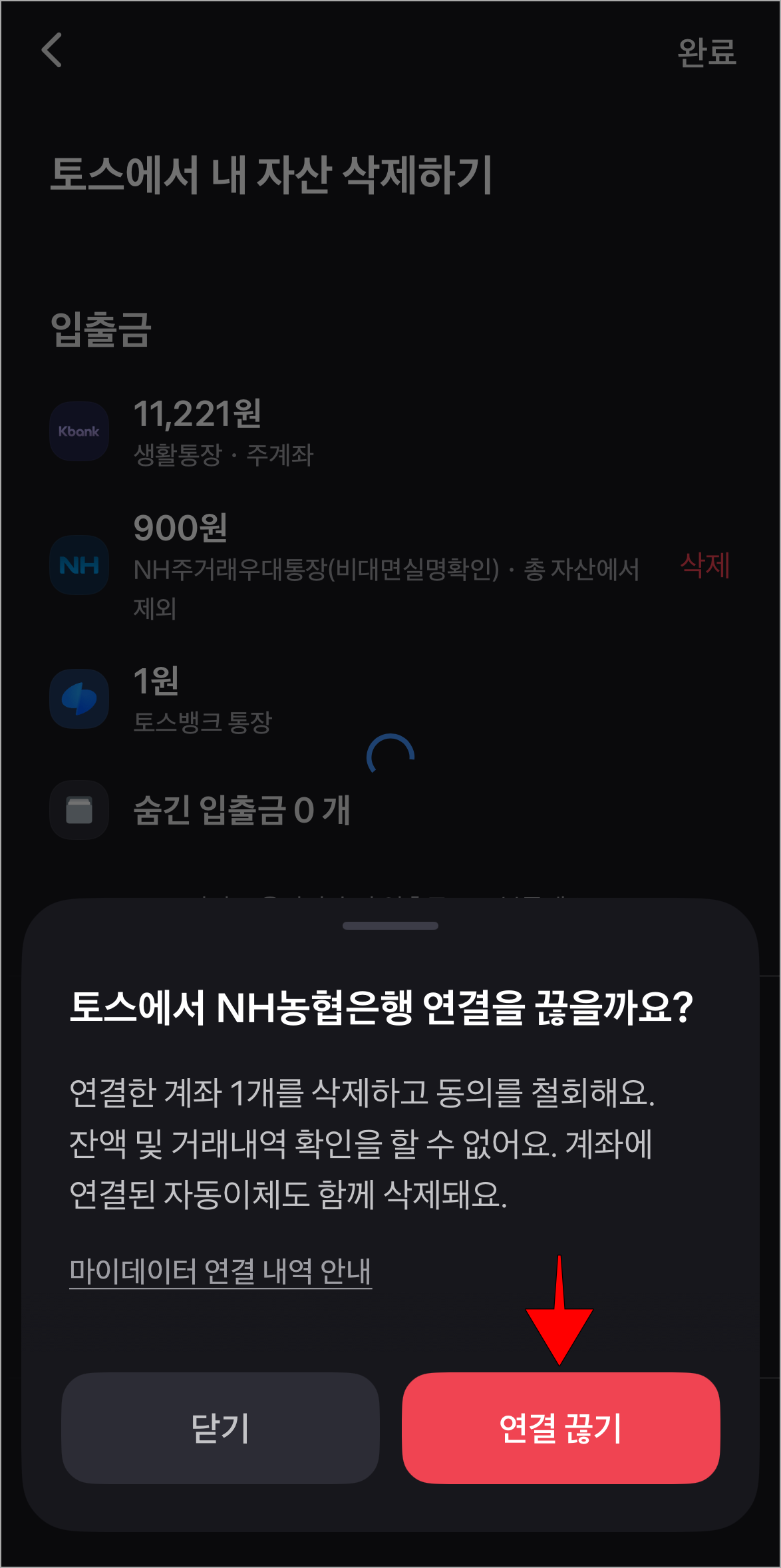Tap the 토스에서 내 자산 삭제하기 title
Screen dimensions: 781x1568
pyautogui.click(x=271, y=173)
